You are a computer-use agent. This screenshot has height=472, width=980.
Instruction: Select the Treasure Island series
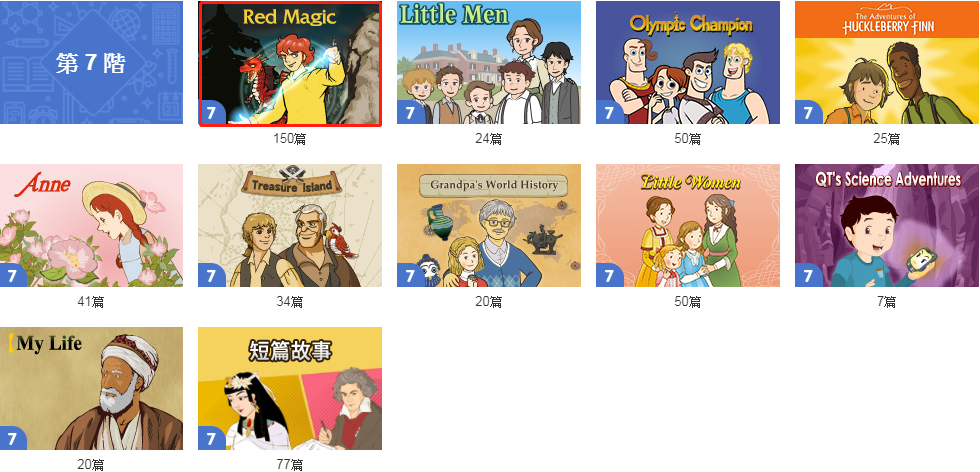(290, 226)
